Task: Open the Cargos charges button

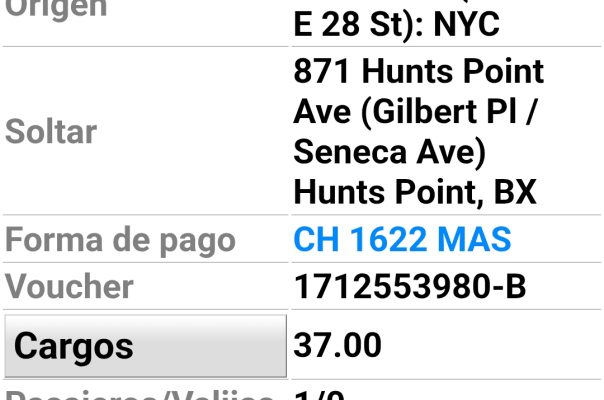Action: (x=144, y=346)
